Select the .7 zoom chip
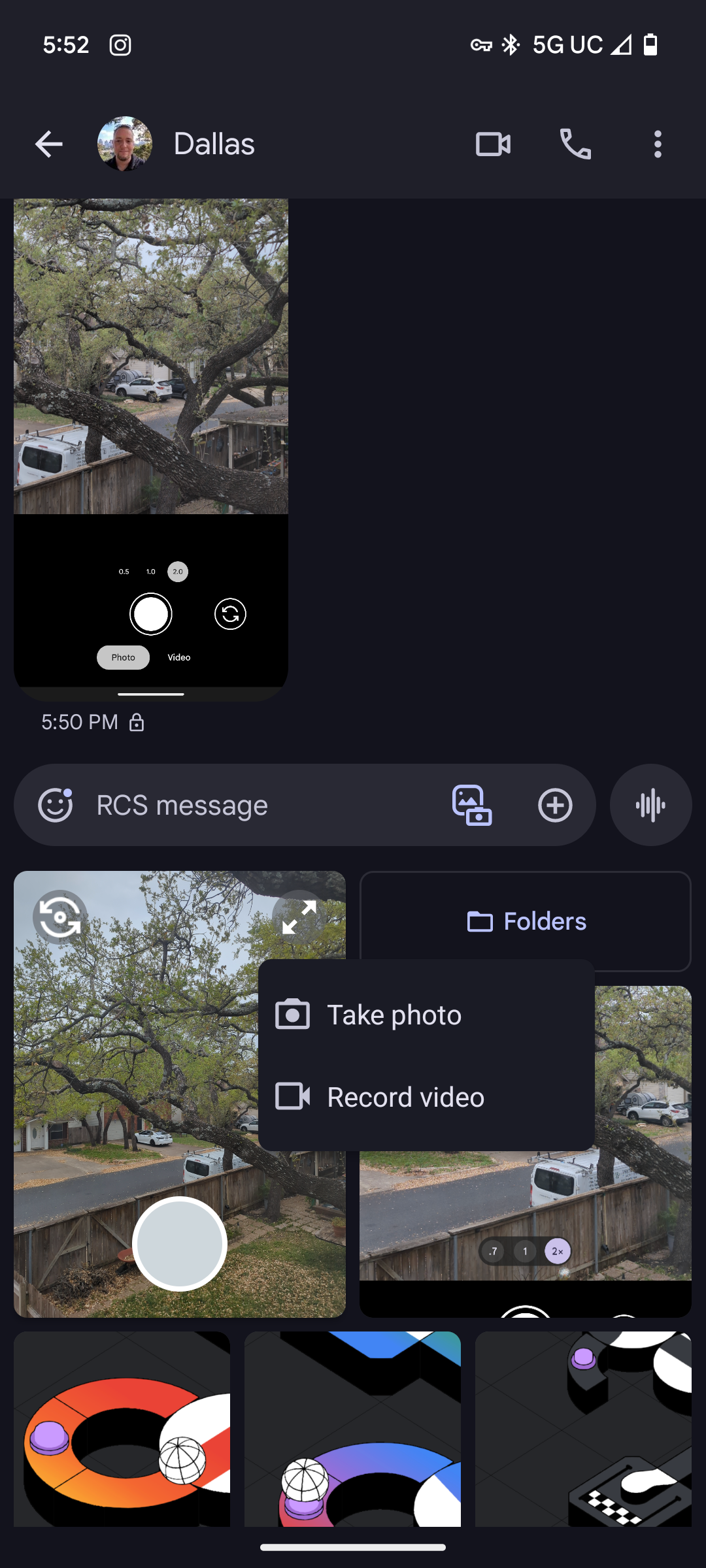Image resolution: width=706 pixels, height=1568 pixels. (494, 1252)
